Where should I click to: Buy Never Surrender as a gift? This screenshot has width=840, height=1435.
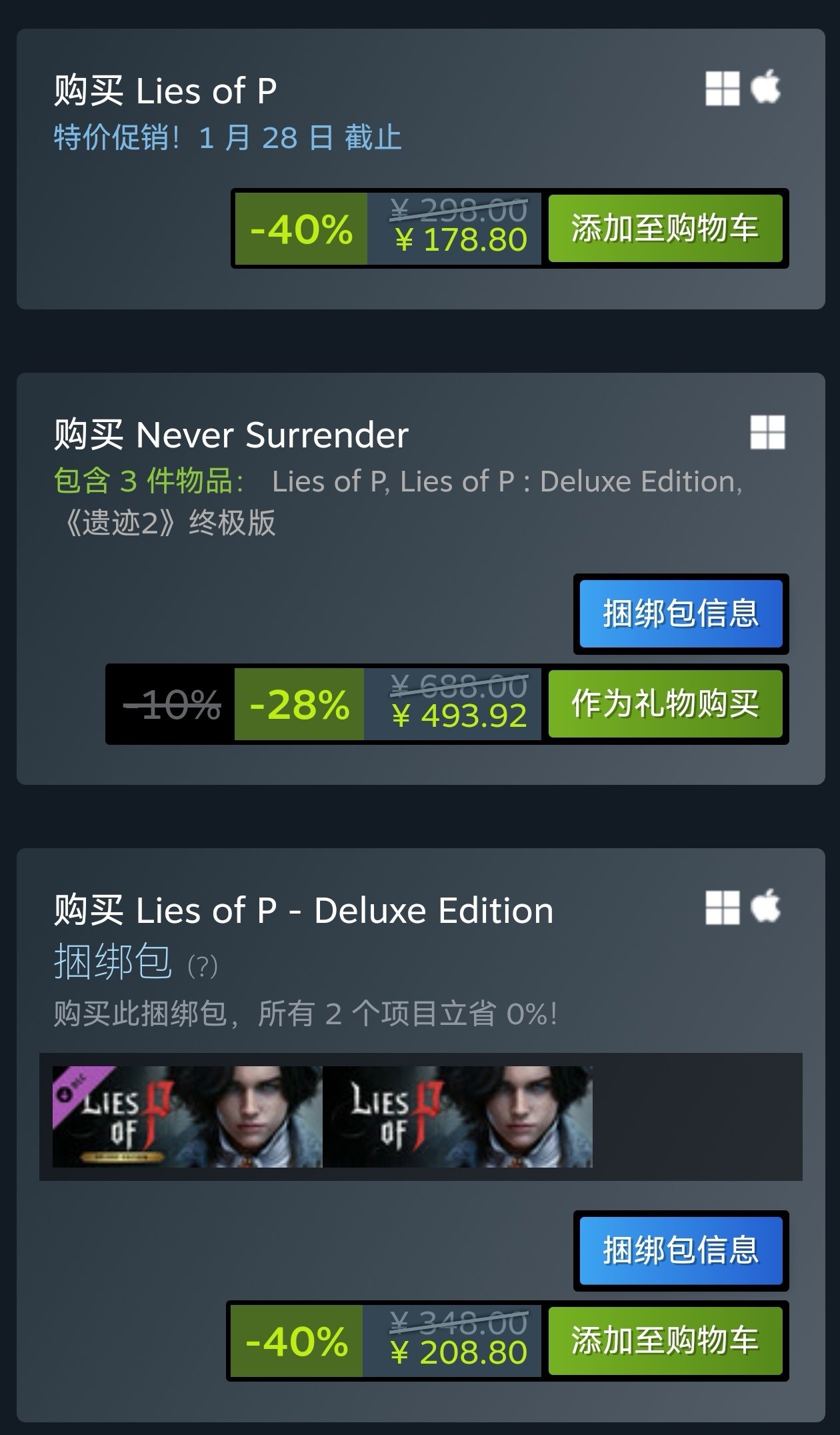point(665,704)
